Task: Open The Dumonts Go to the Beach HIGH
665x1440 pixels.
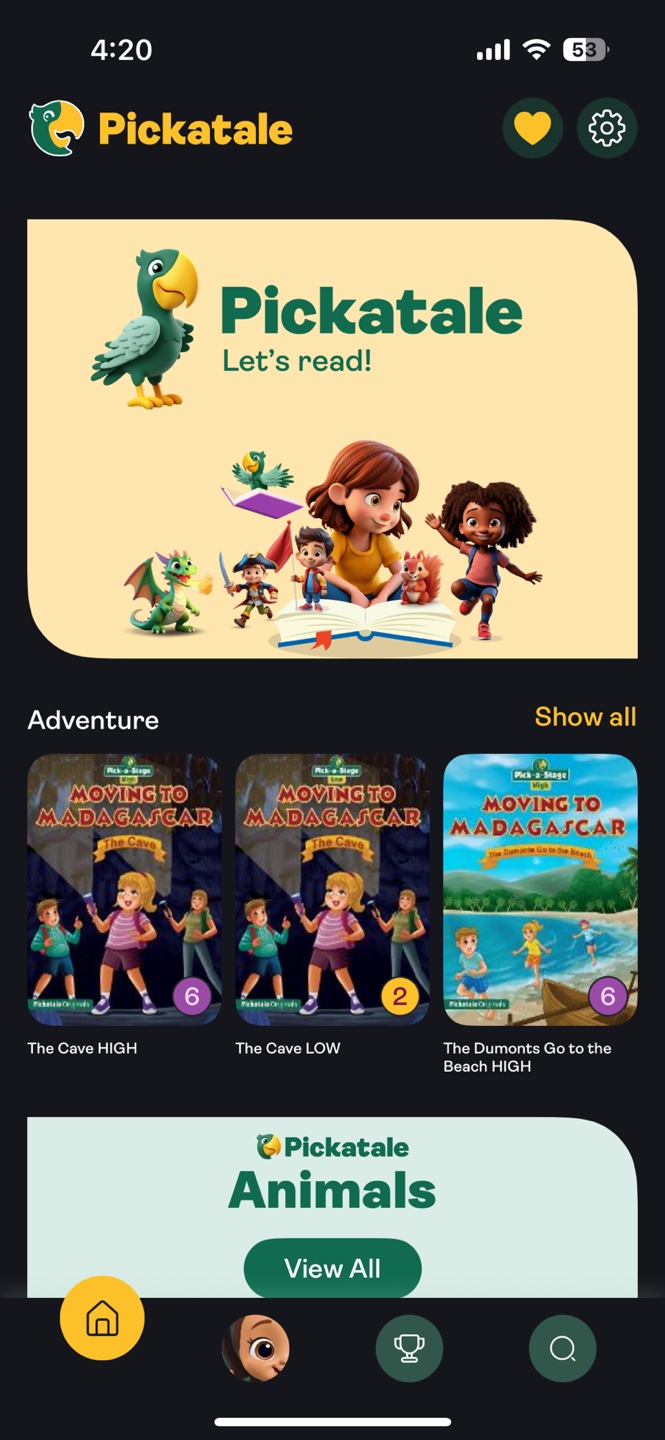Action: coord(540,889)
